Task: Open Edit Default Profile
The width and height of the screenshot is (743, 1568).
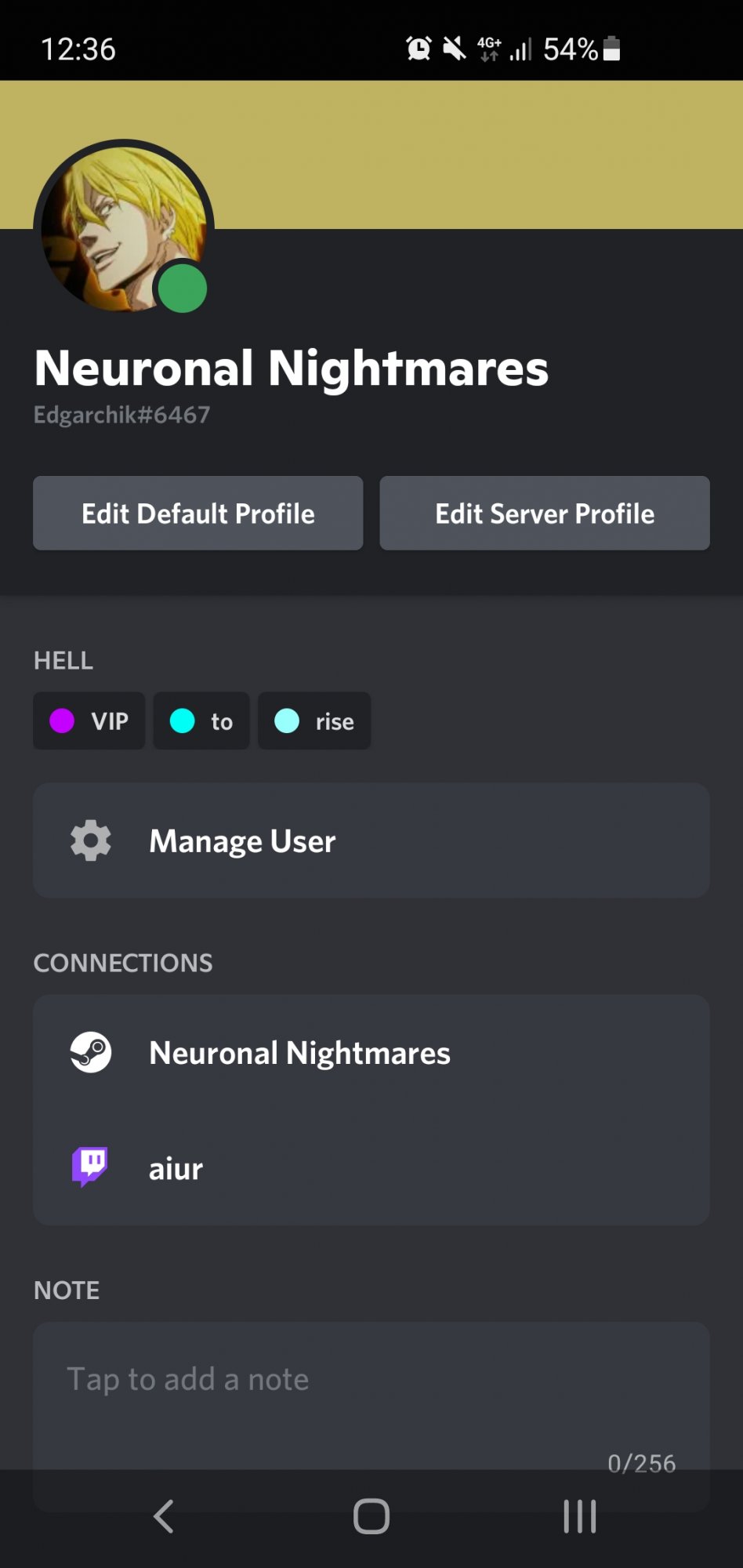Action: coord(197,513)
